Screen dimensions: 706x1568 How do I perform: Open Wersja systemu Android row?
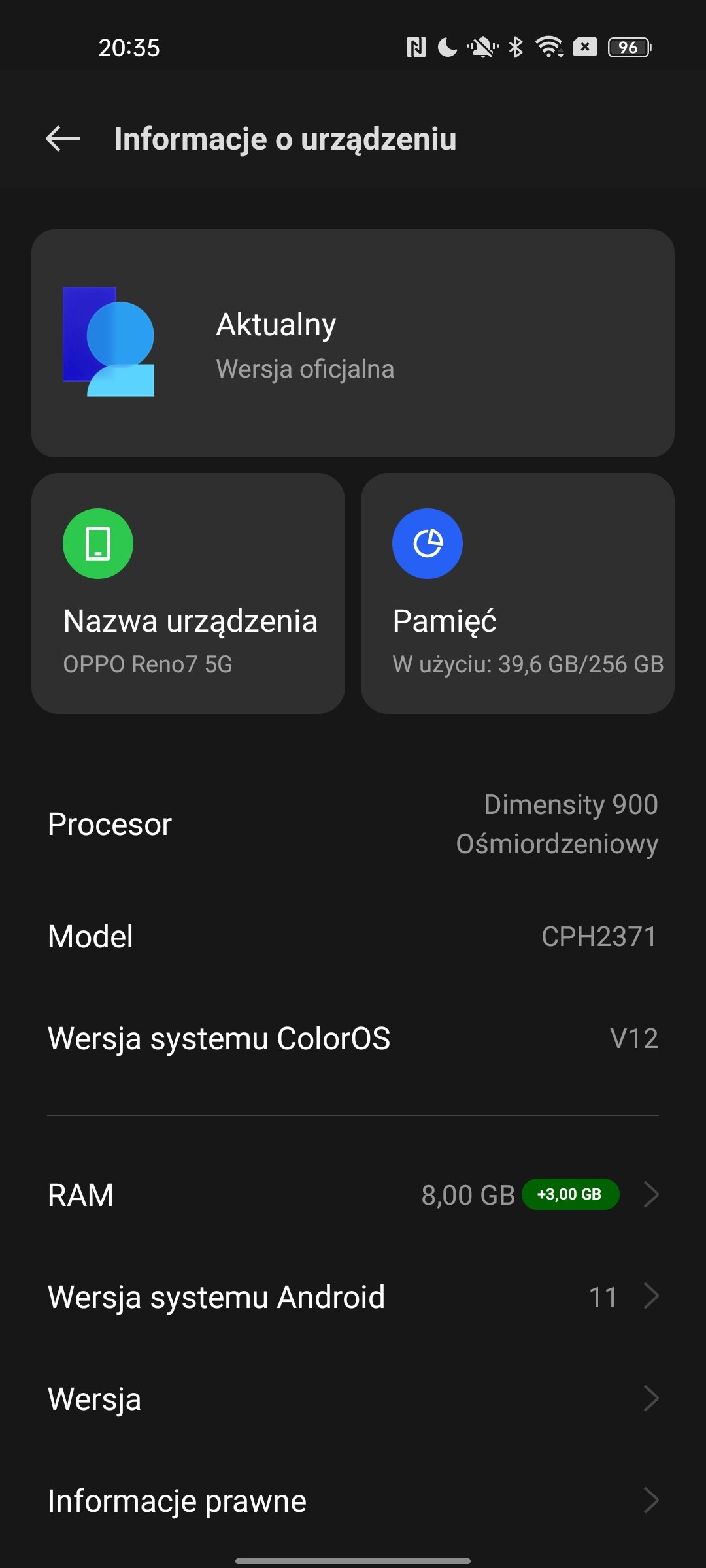coord(353,1297)
